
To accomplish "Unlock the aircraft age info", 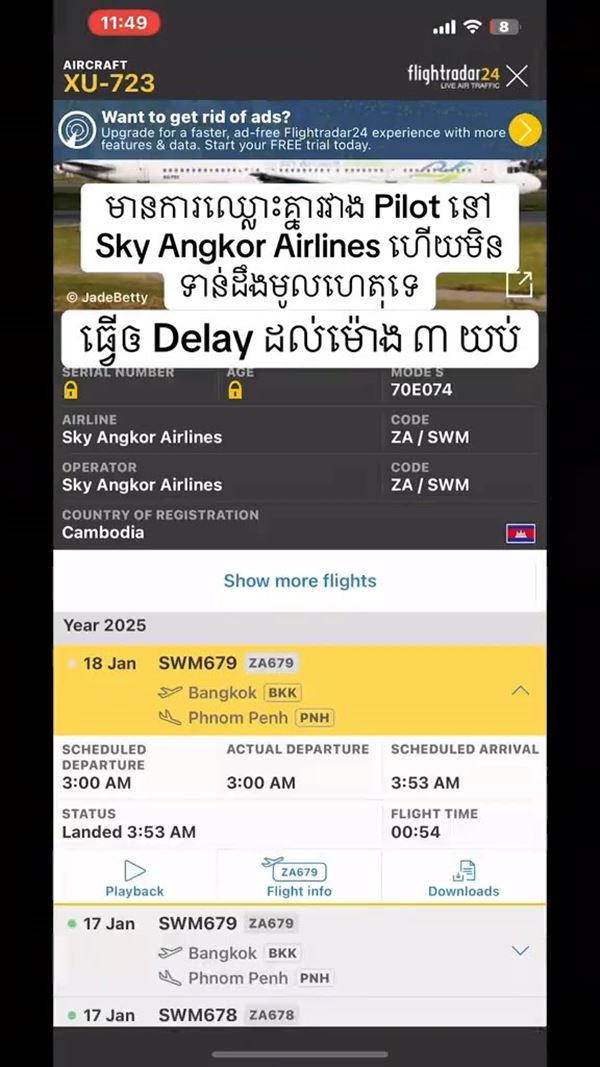I will point(235,391).
